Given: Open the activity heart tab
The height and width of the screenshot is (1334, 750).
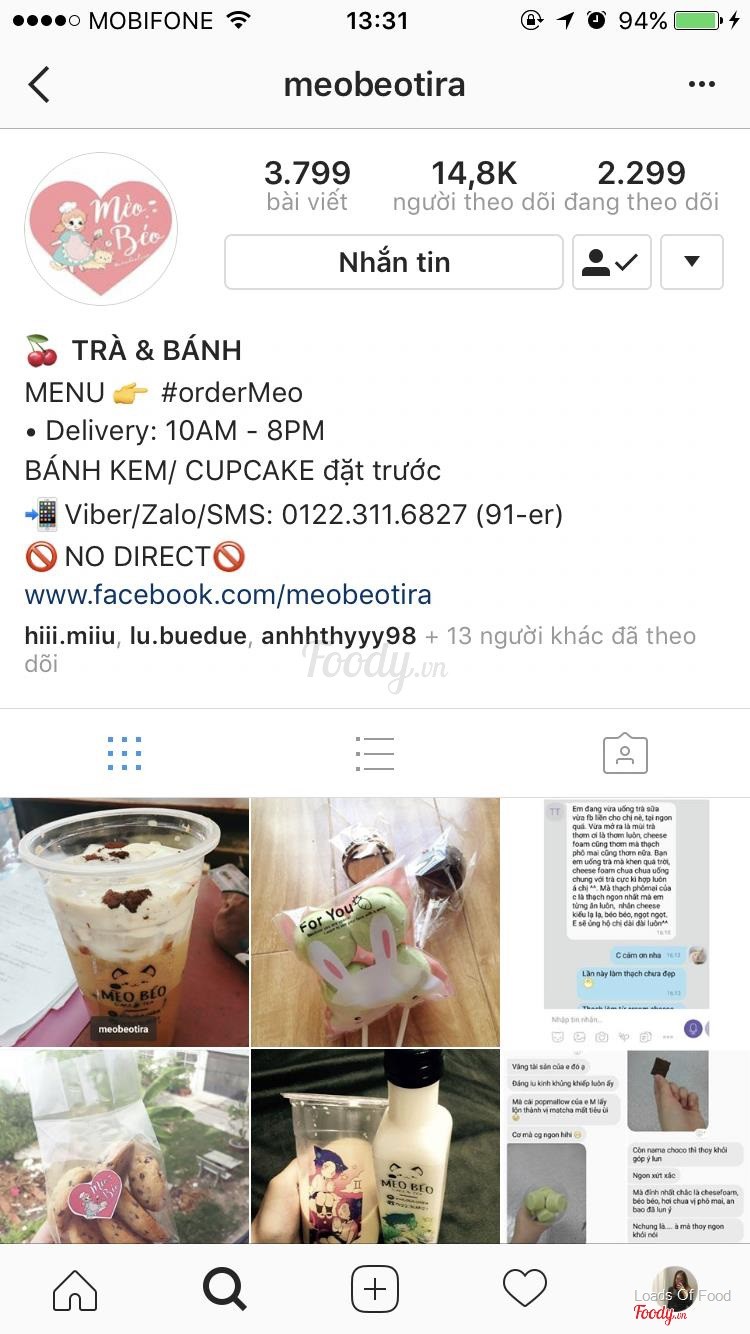Looking at the screenshot, I should pyautogui.click(x=525, y=1289).
